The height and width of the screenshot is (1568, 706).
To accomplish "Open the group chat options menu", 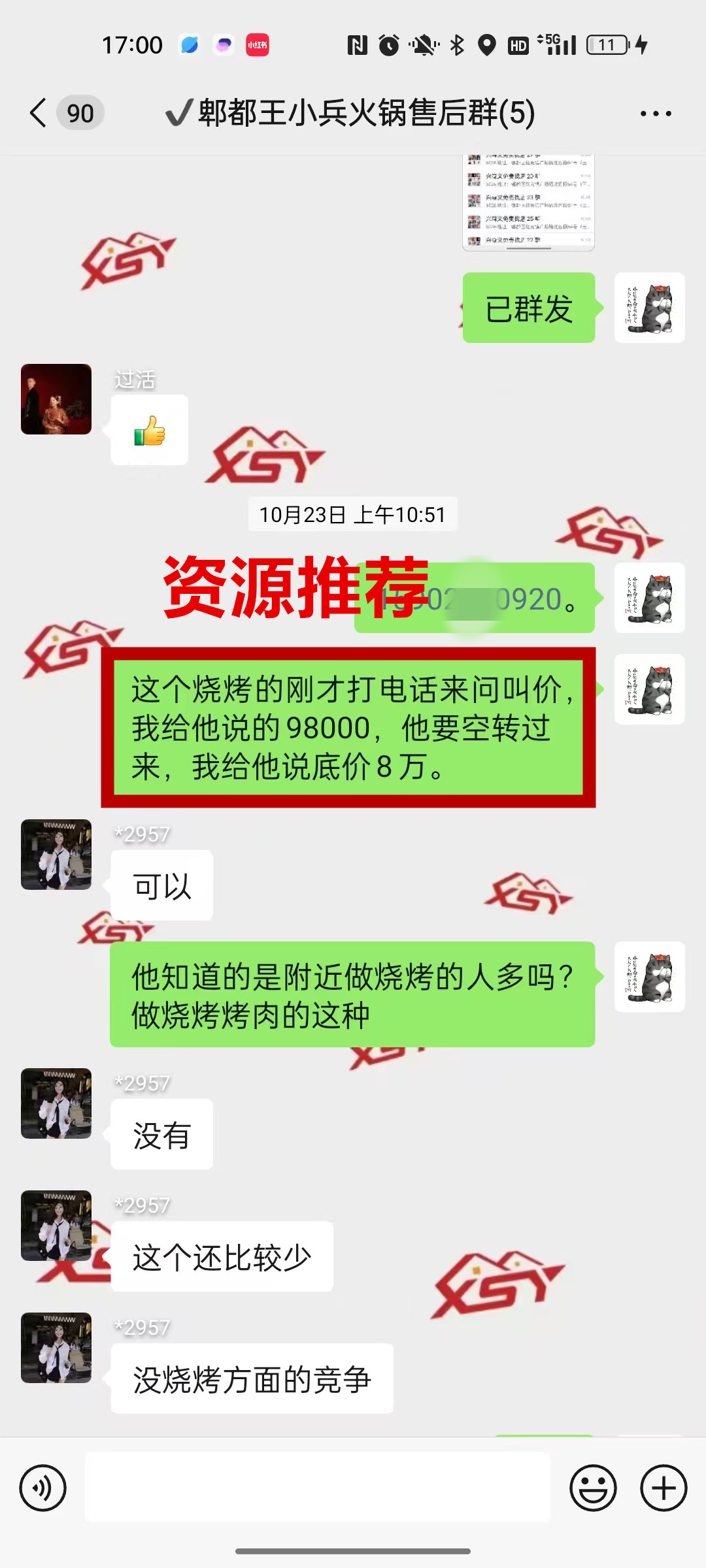I will tap(655, 114).
